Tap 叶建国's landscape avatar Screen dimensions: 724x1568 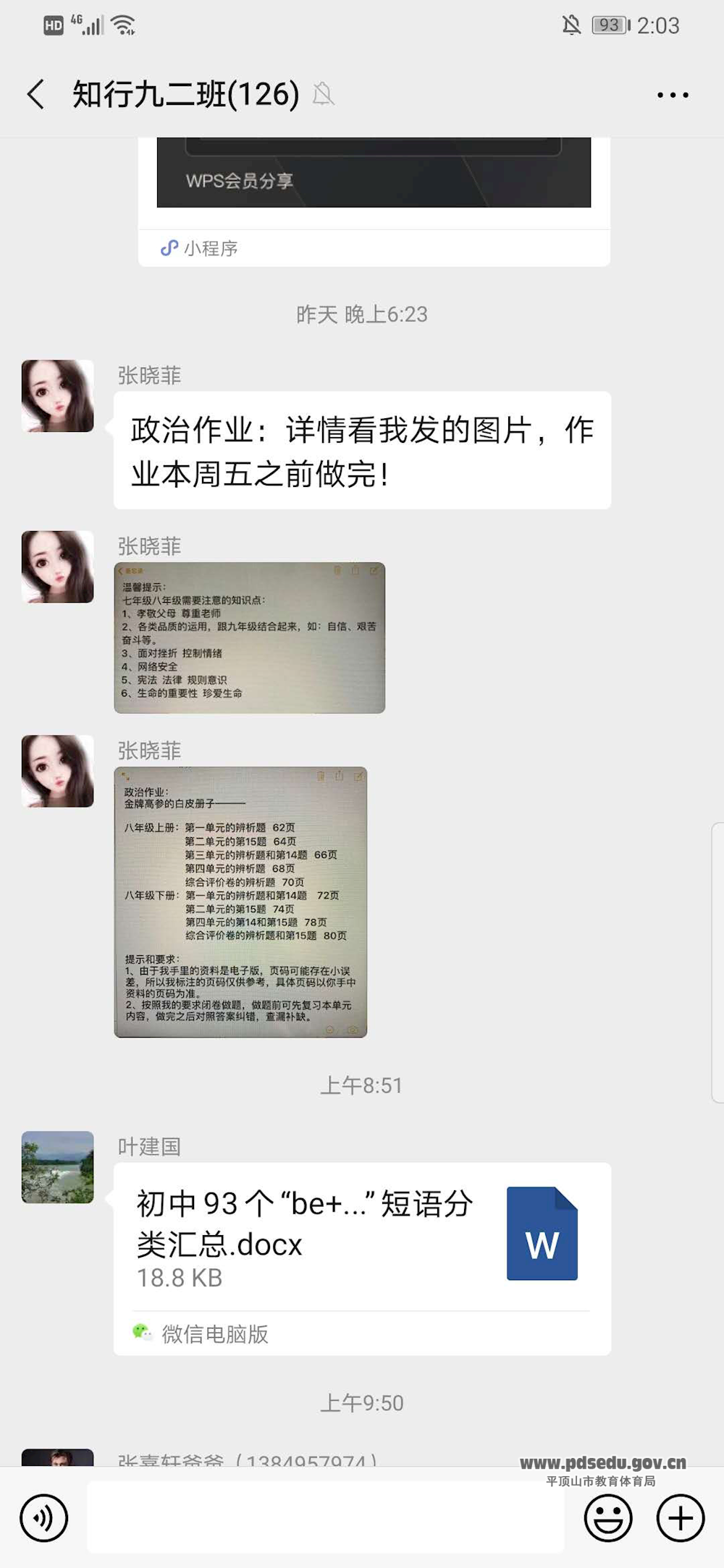[58, 1166]
